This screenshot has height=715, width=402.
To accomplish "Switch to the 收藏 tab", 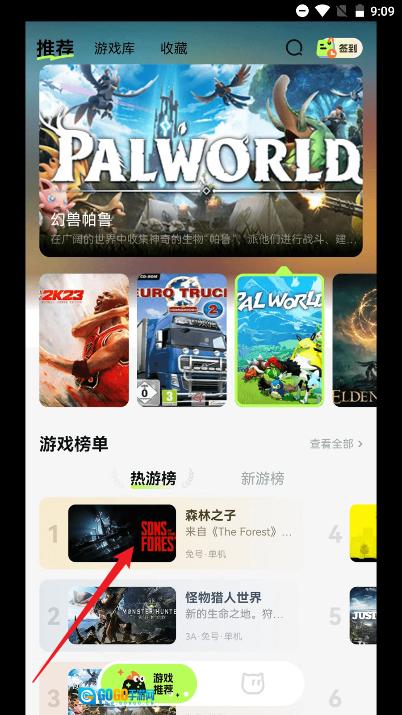I will pyautogui.click(x=174, y=48).
